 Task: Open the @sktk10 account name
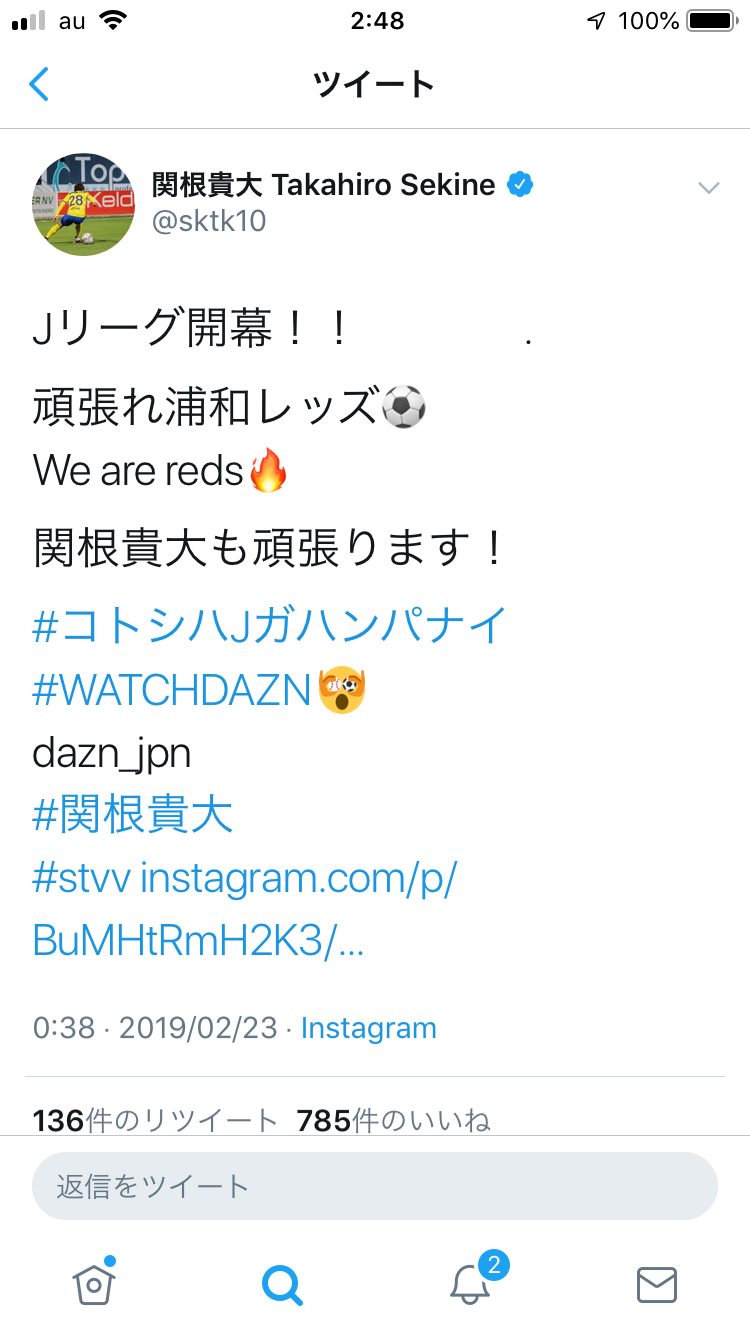coord(208,221)
